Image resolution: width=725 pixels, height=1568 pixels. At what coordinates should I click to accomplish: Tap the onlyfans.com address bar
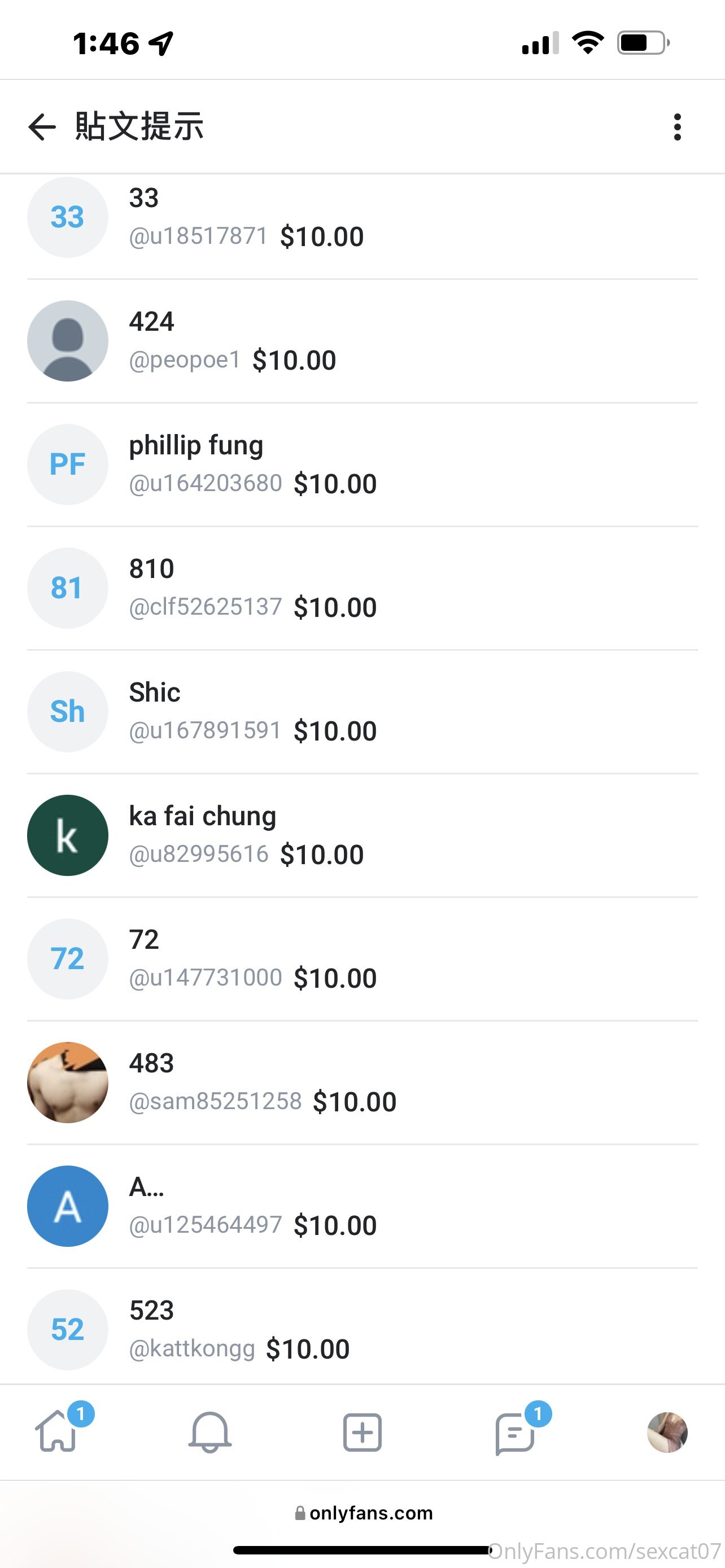click(x=364, y=1513)
